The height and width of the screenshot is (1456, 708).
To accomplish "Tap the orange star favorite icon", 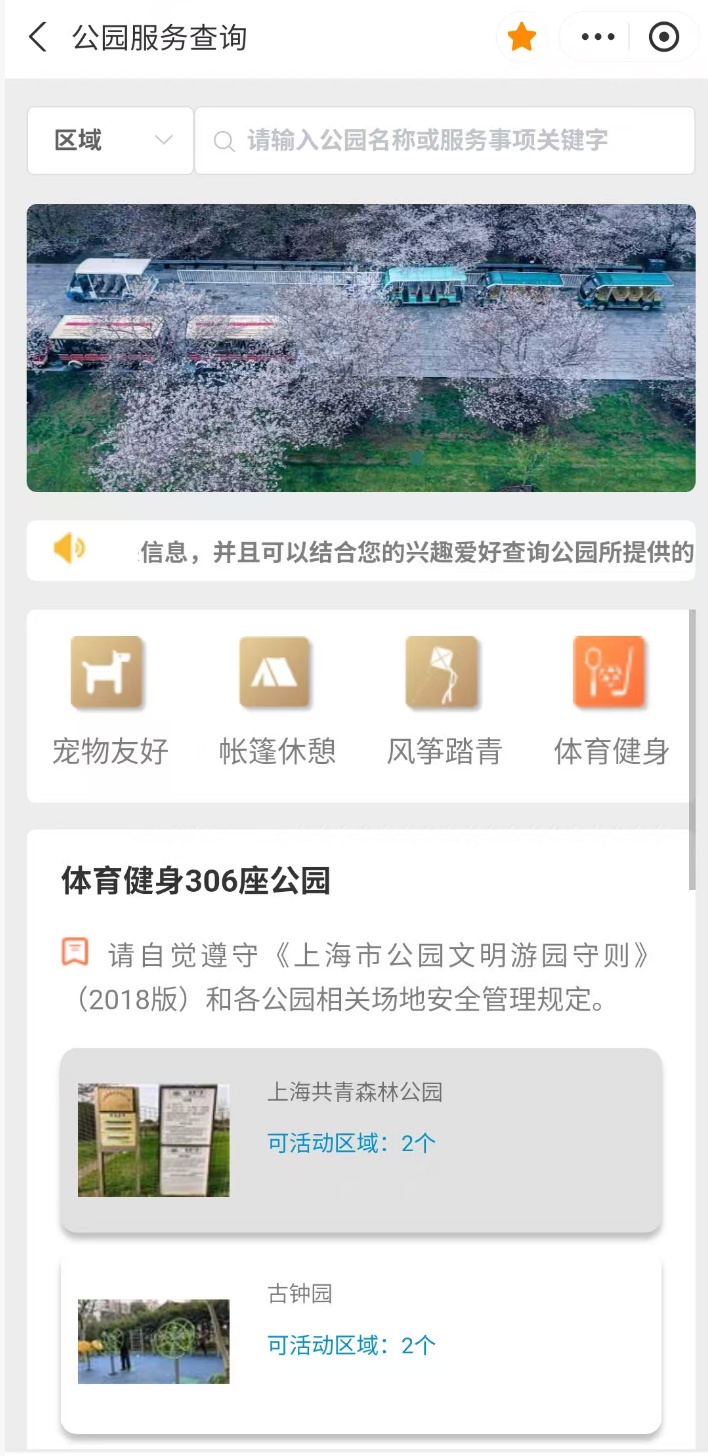I will point(522,38).
